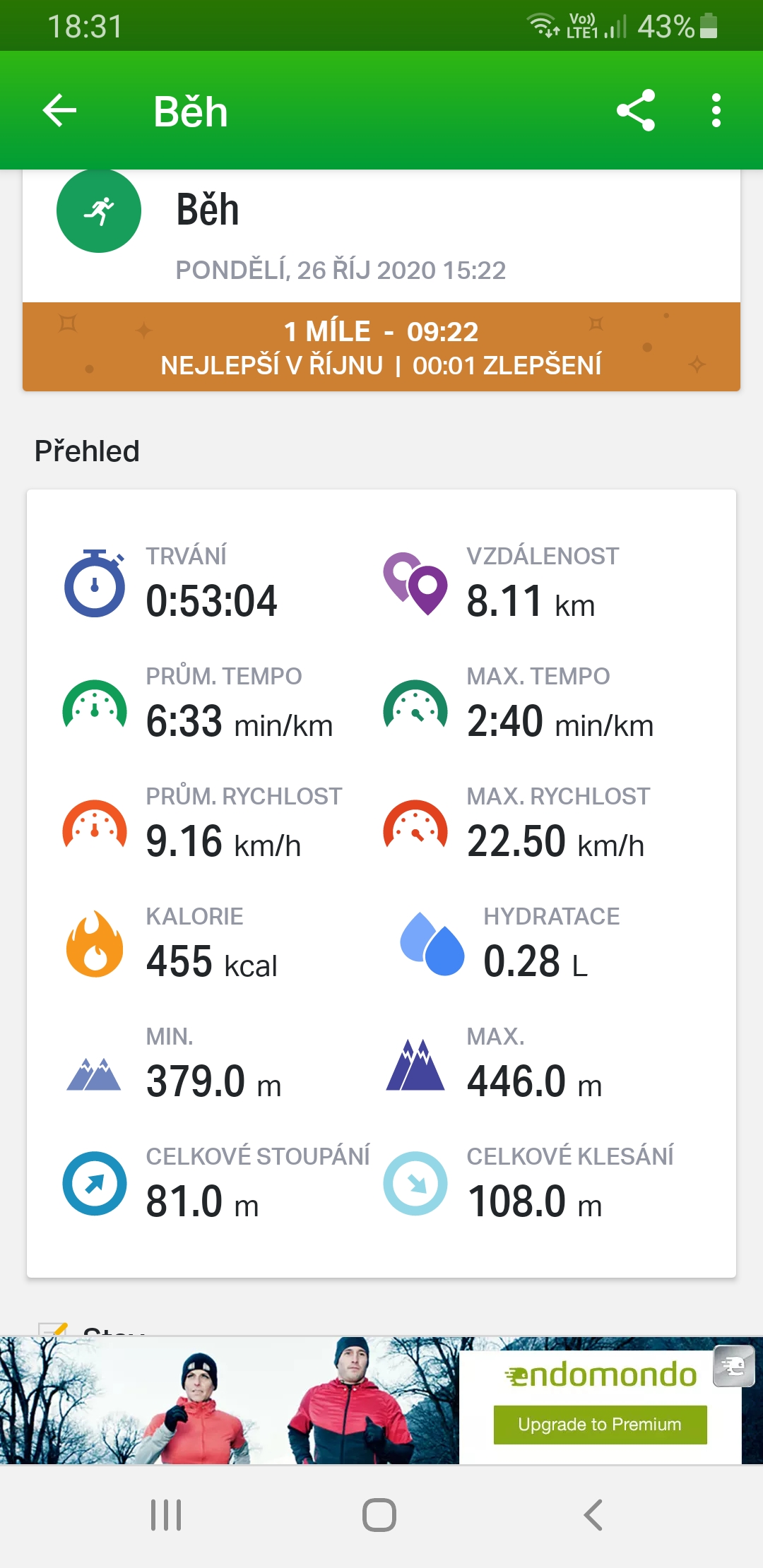Open the 1 míle best-in-October banner
Viewport: 763px width, 1568px height.
tap(381, 347)
